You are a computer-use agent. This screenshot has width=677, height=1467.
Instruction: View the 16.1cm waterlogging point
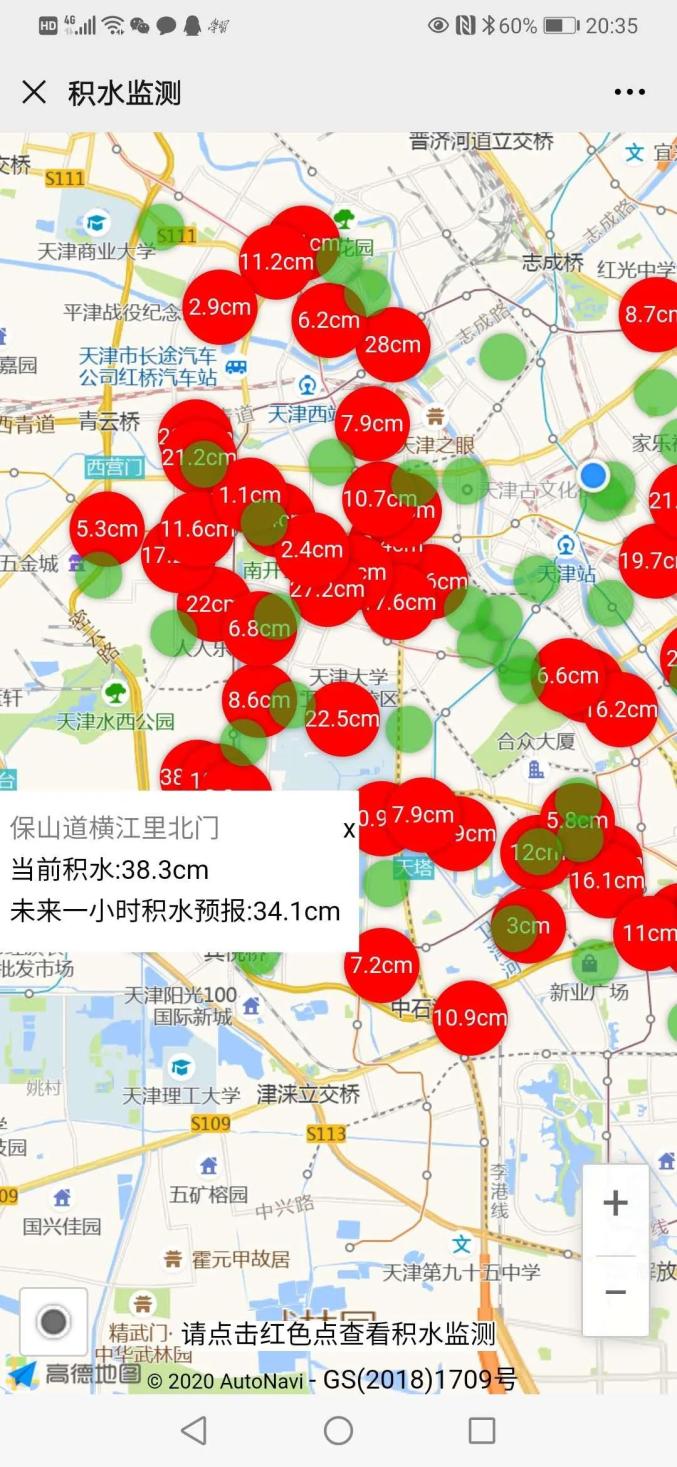(x=607, y=881)
